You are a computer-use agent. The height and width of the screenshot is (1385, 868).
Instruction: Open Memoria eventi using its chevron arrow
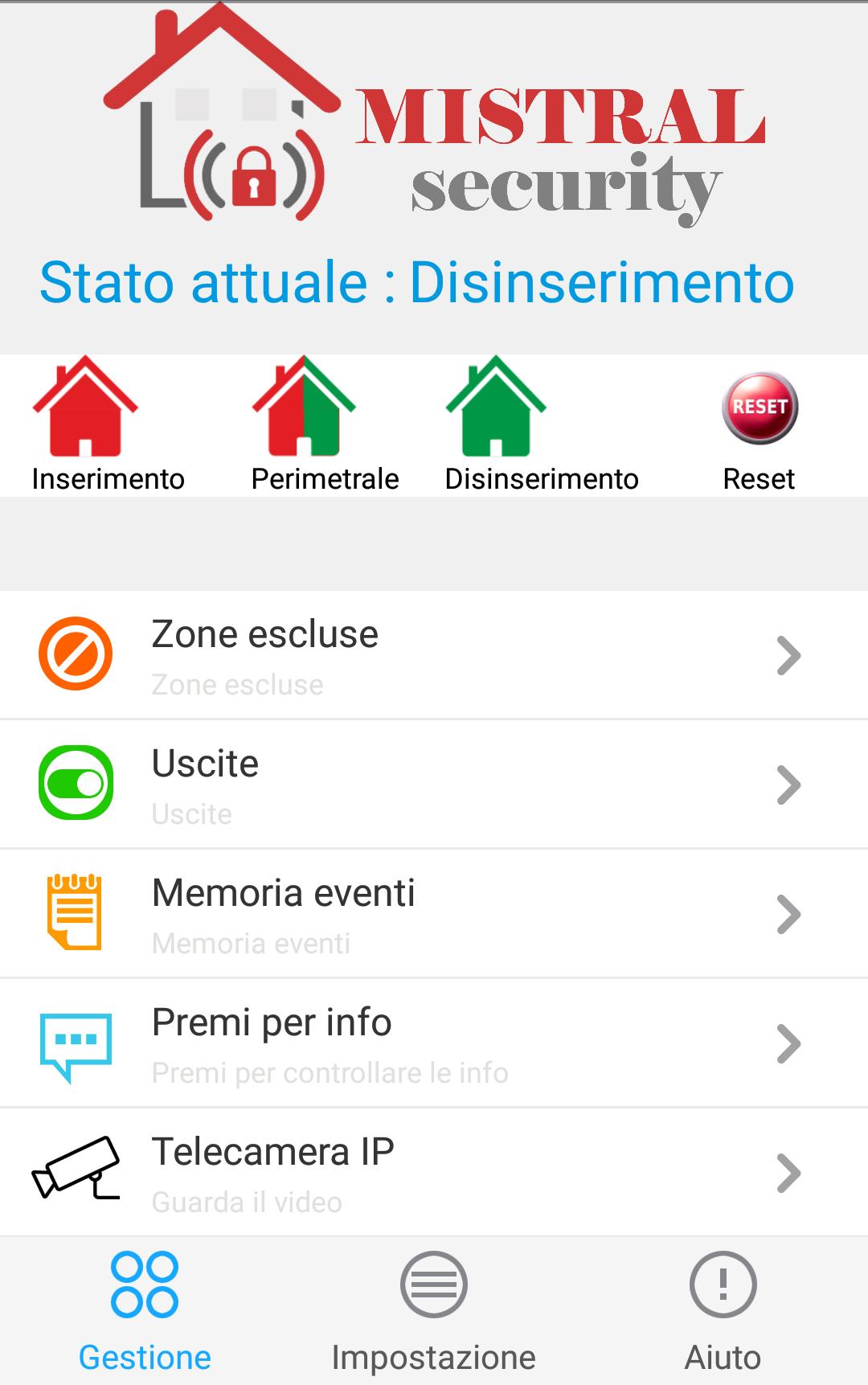tap(788, 912)
